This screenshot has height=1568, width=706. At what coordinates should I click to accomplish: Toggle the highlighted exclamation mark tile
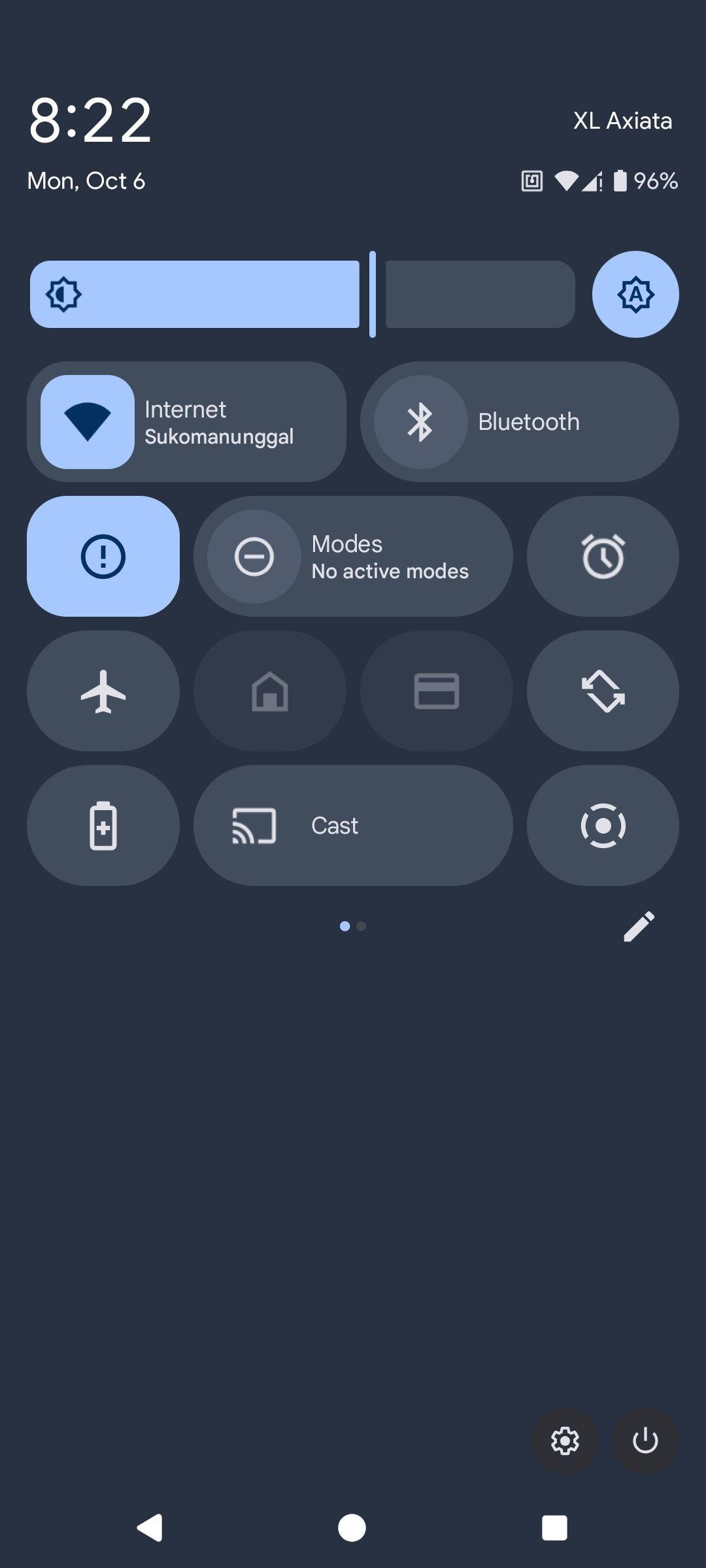click(103, 556)
